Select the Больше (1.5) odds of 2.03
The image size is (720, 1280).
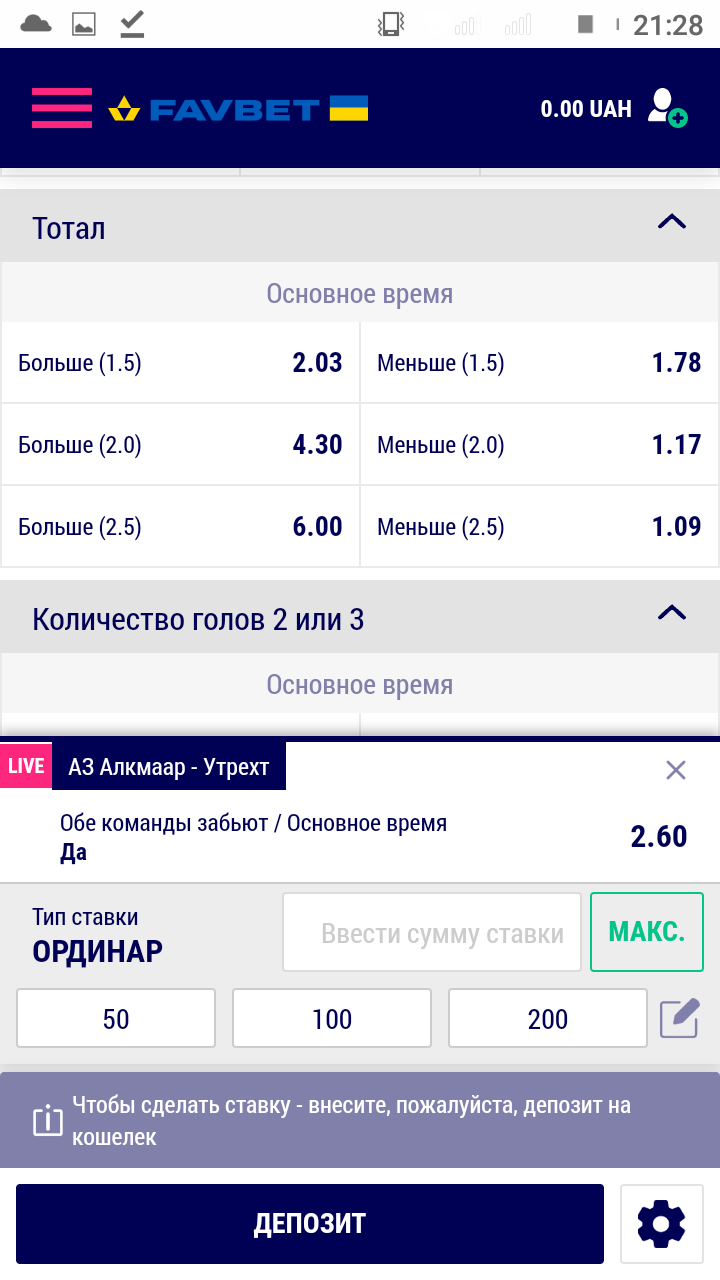coord(180,362)
